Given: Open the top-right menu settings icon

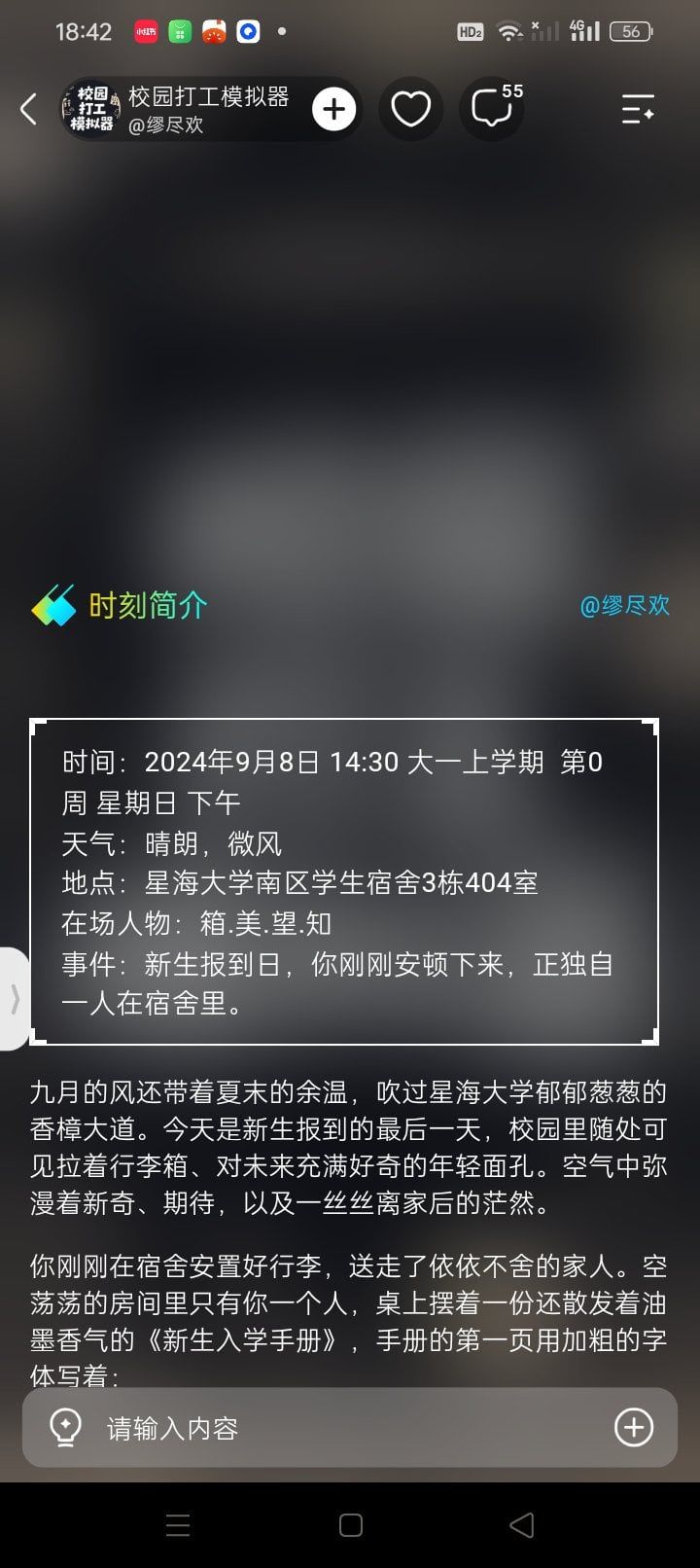Looking at the screenshot, I should (x=638, y=109).
